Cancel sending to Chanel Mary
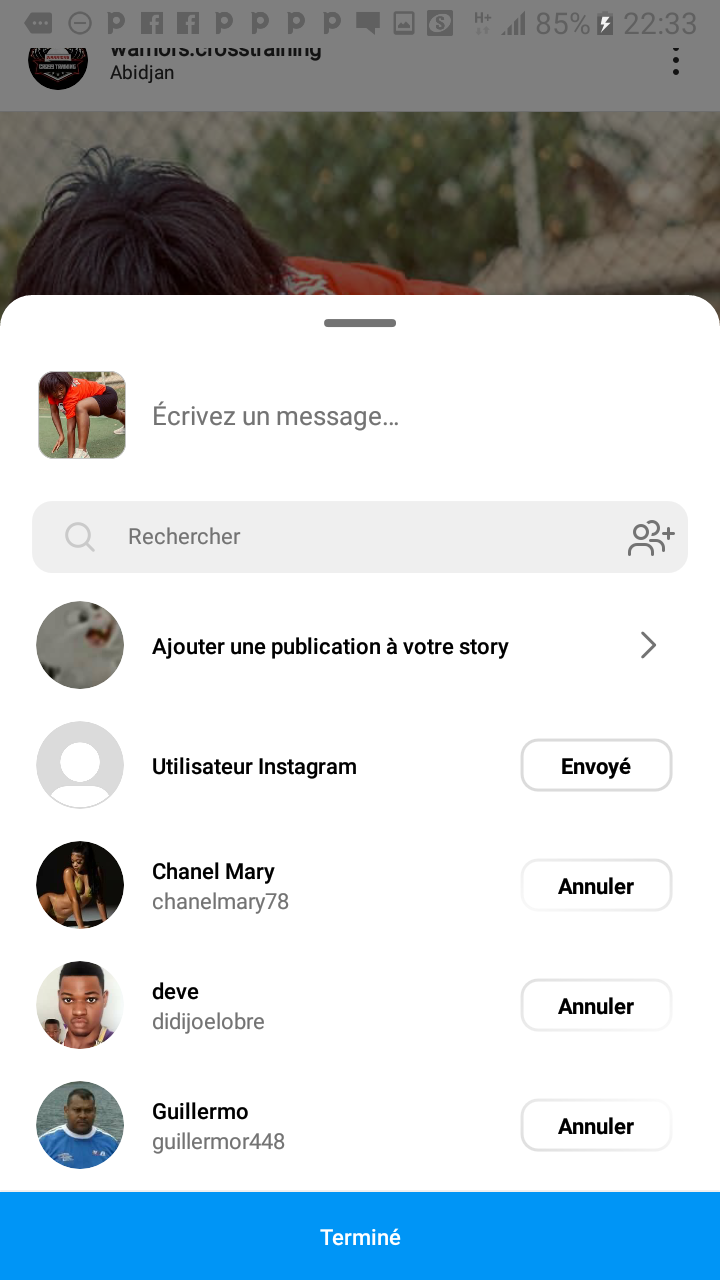The width and height of the screenshot is (720, 1280). (596, 886)
